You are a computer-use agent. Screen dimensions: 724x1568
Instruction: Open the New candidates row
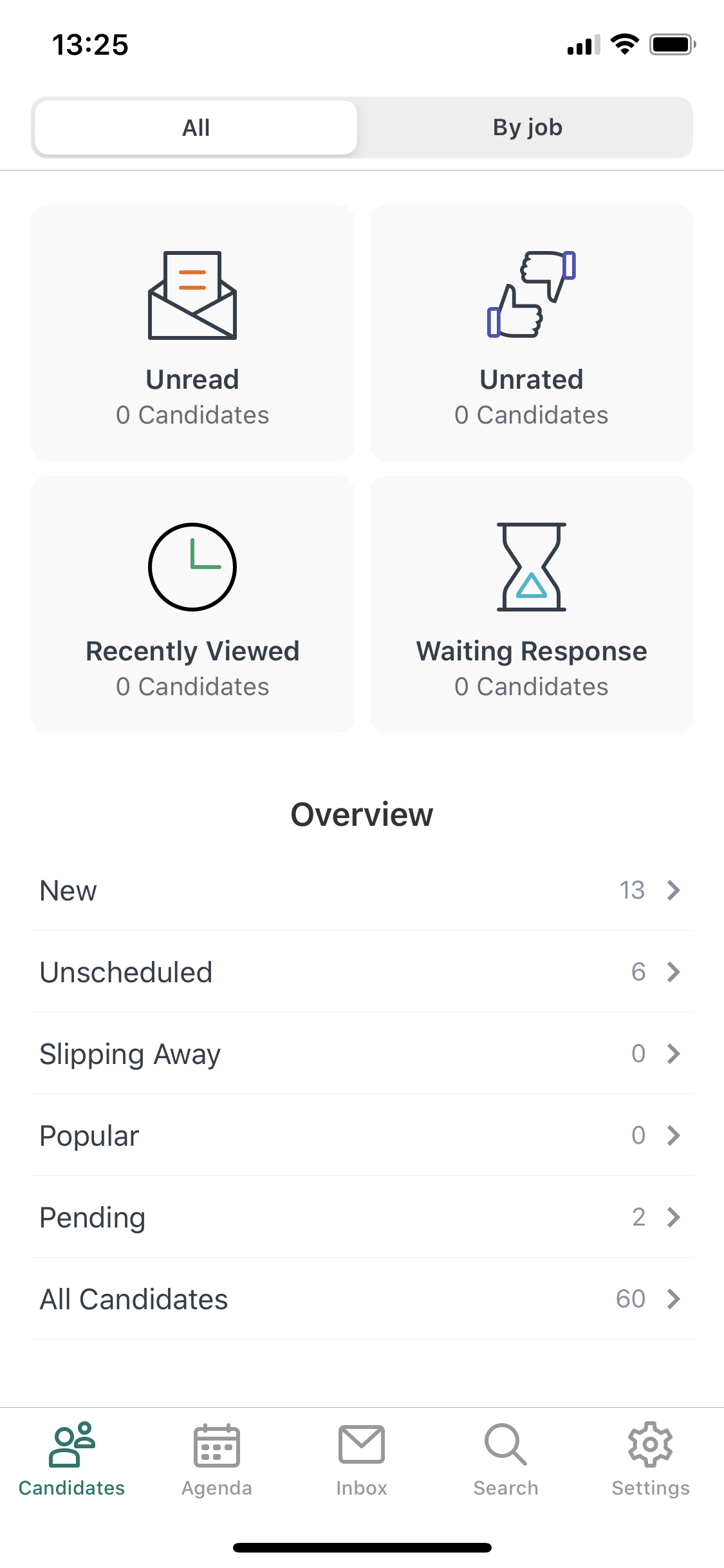(362, 890)
